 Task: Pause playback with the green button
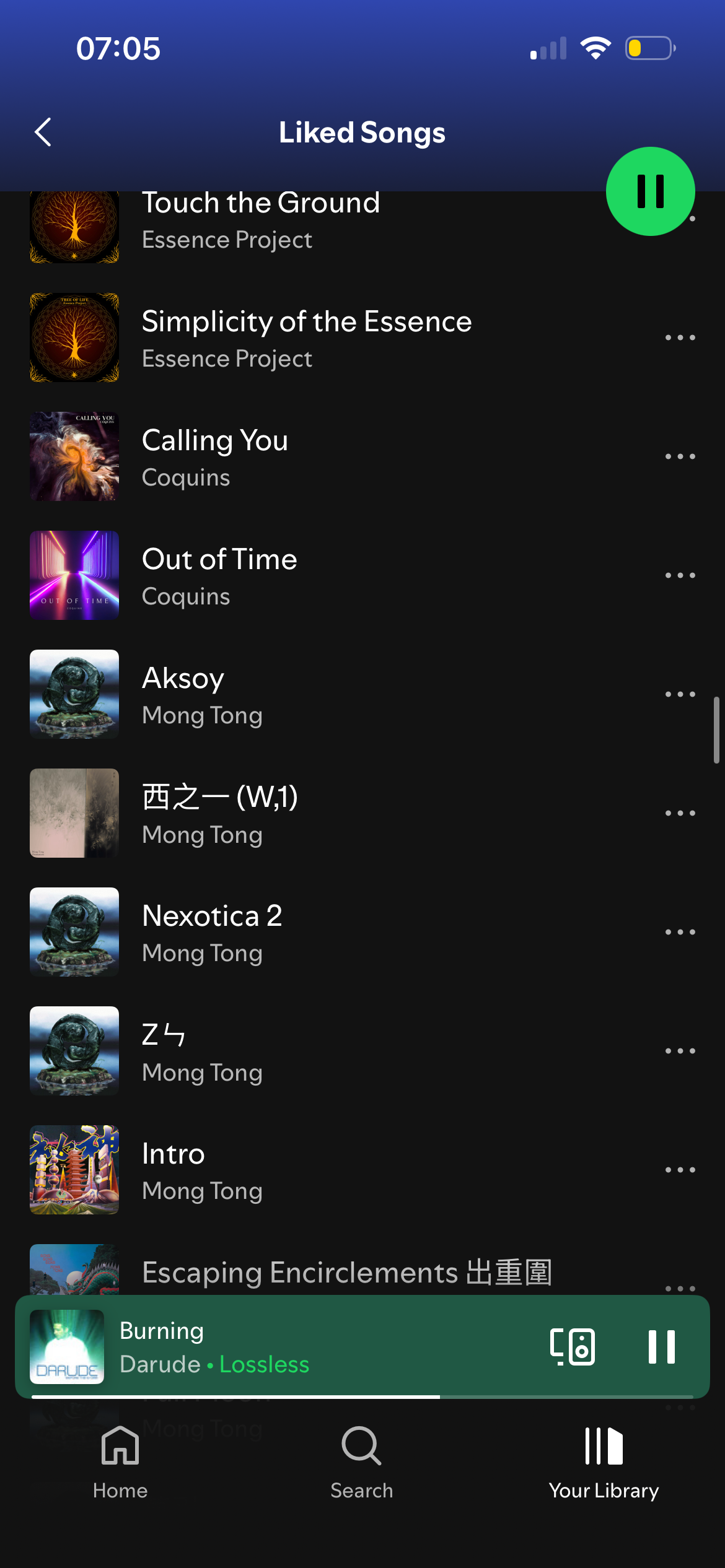pos(650,191)
